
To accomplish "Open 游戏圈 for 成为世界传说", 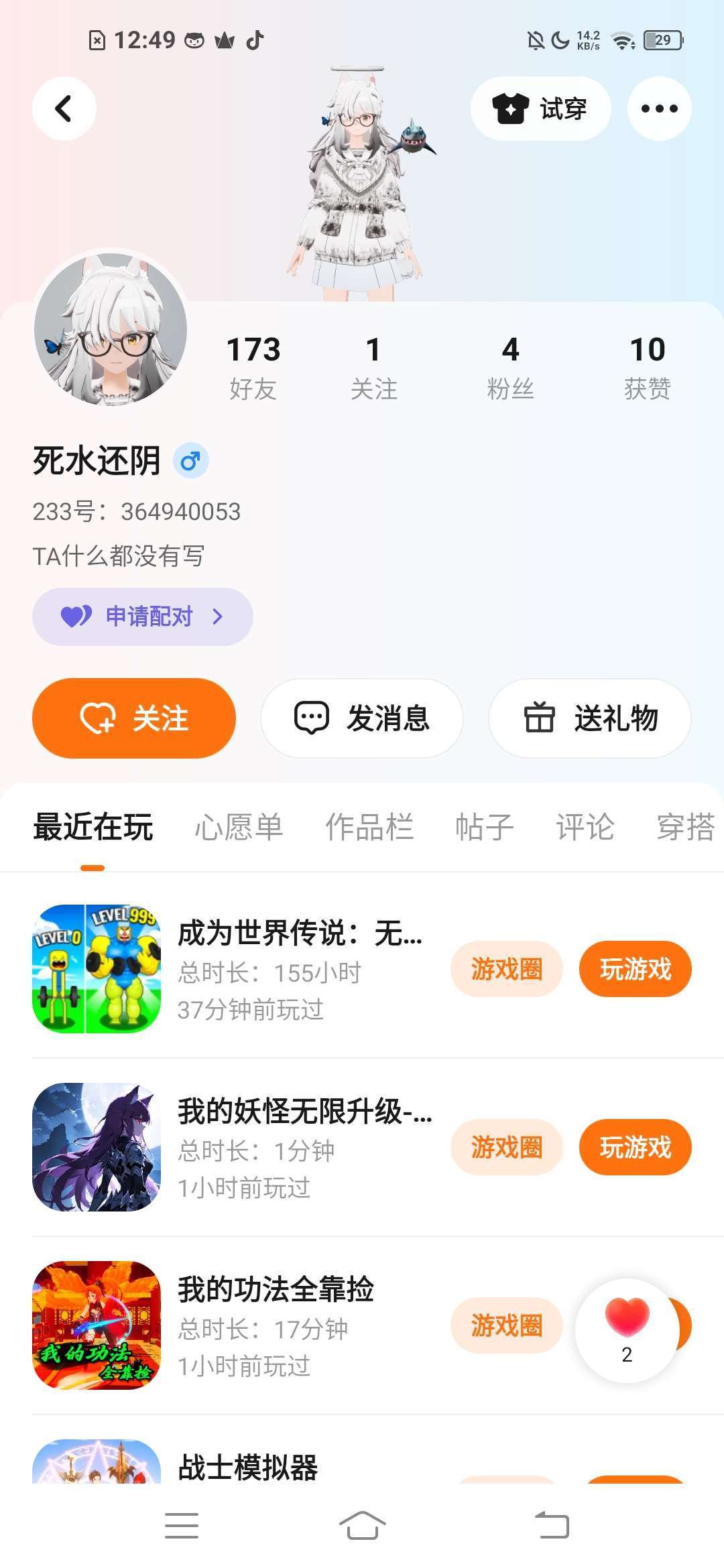I will [x=506, y=969].
